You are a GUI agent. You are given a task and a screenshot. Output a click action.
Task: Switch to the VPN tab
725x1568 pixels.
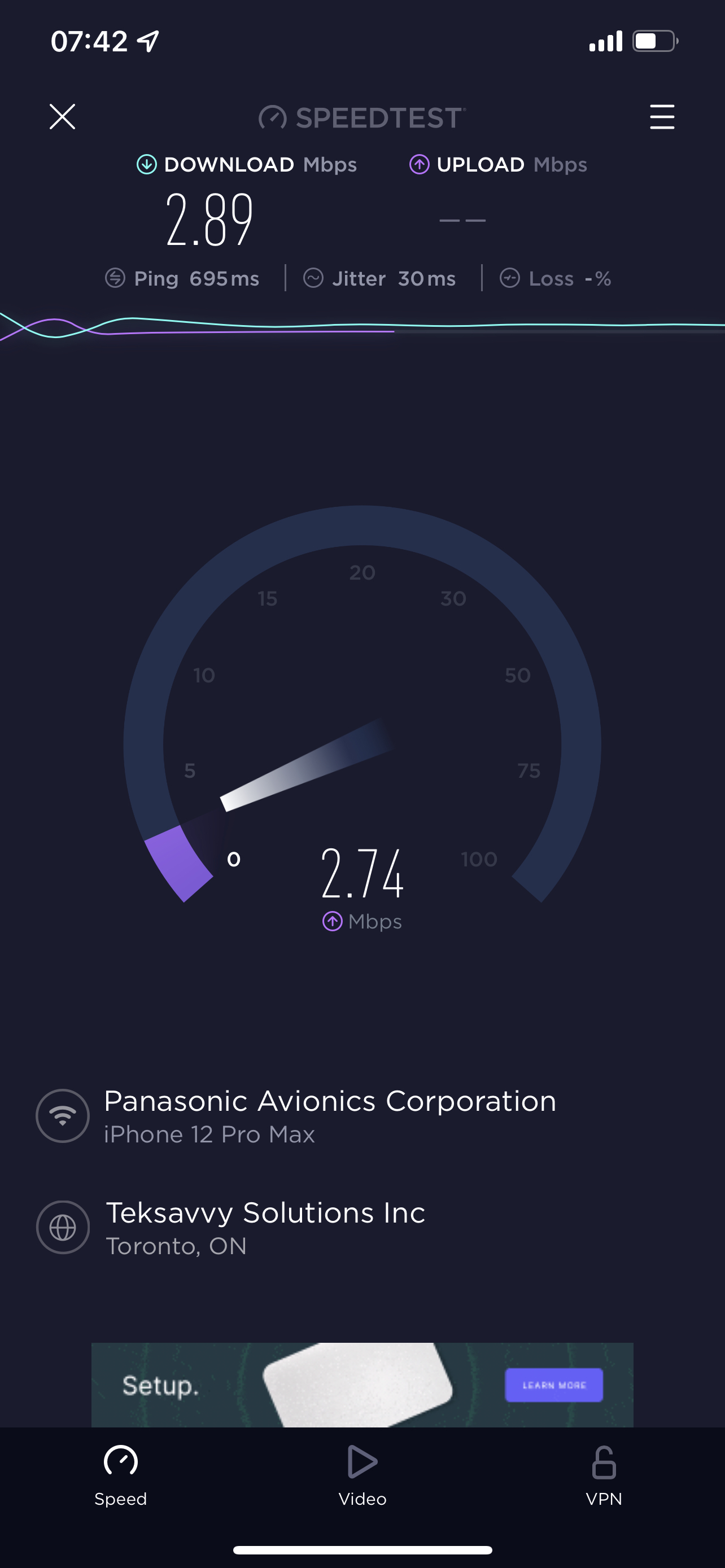pos(604,1475)
